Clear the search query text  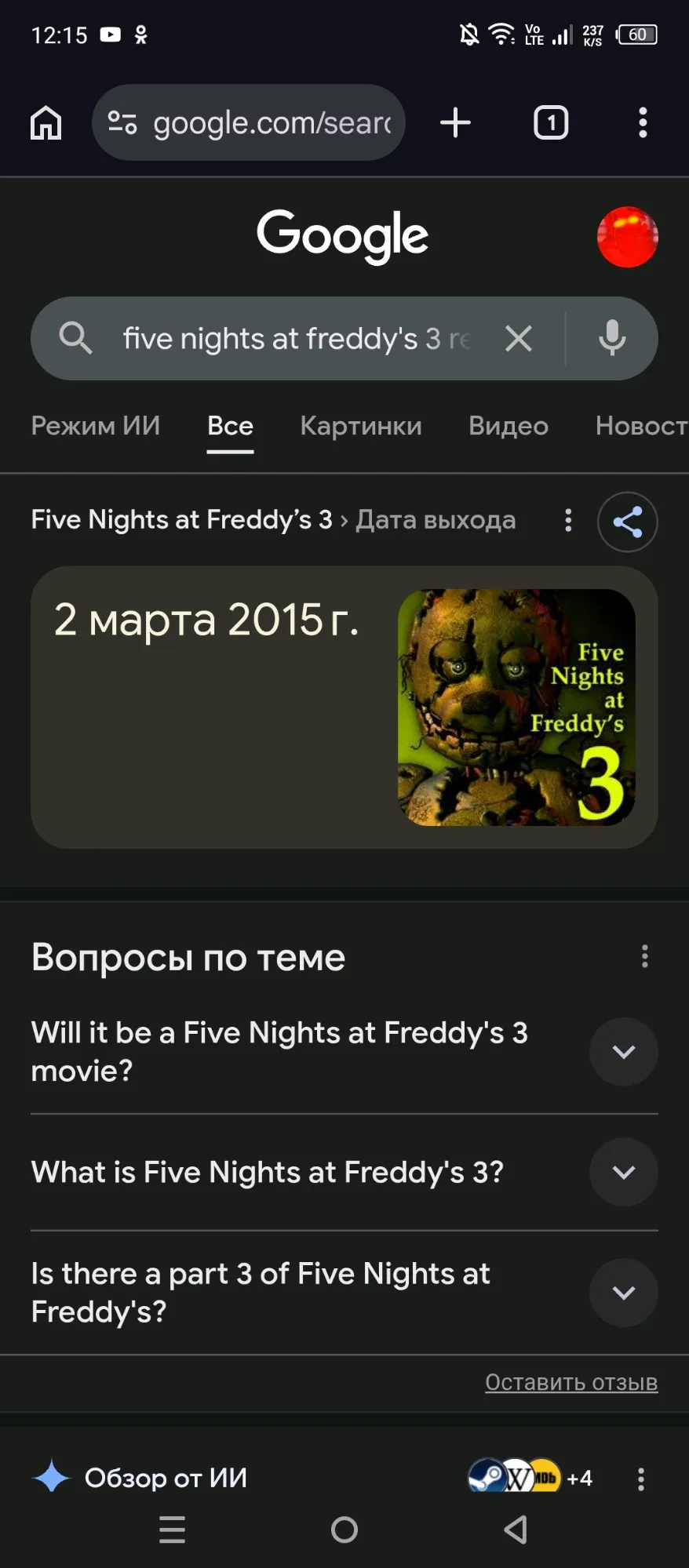[x=519, y=339]
